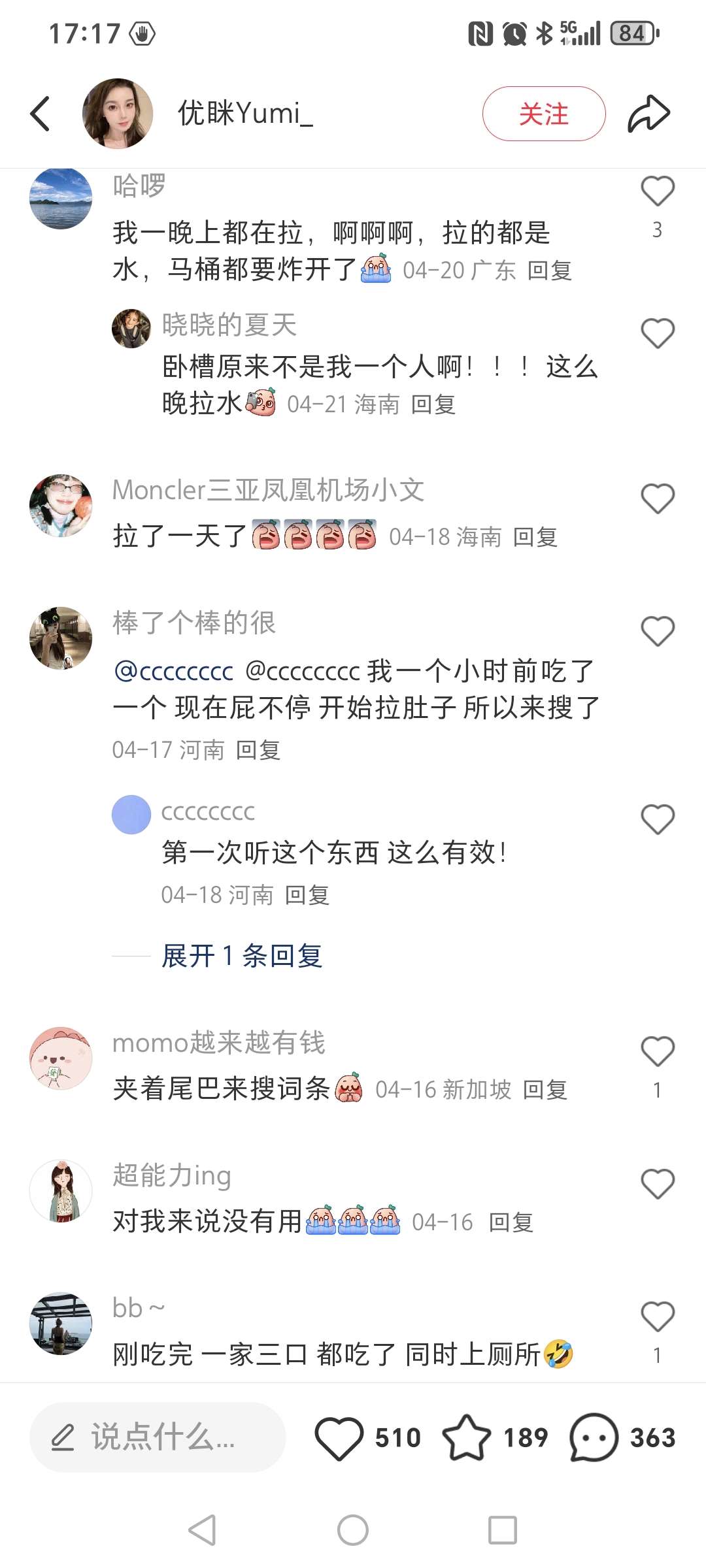Open the @cccccccc mention link
Image resolution: width=706 pixels, height=1568 pixels.
[173, 671]
